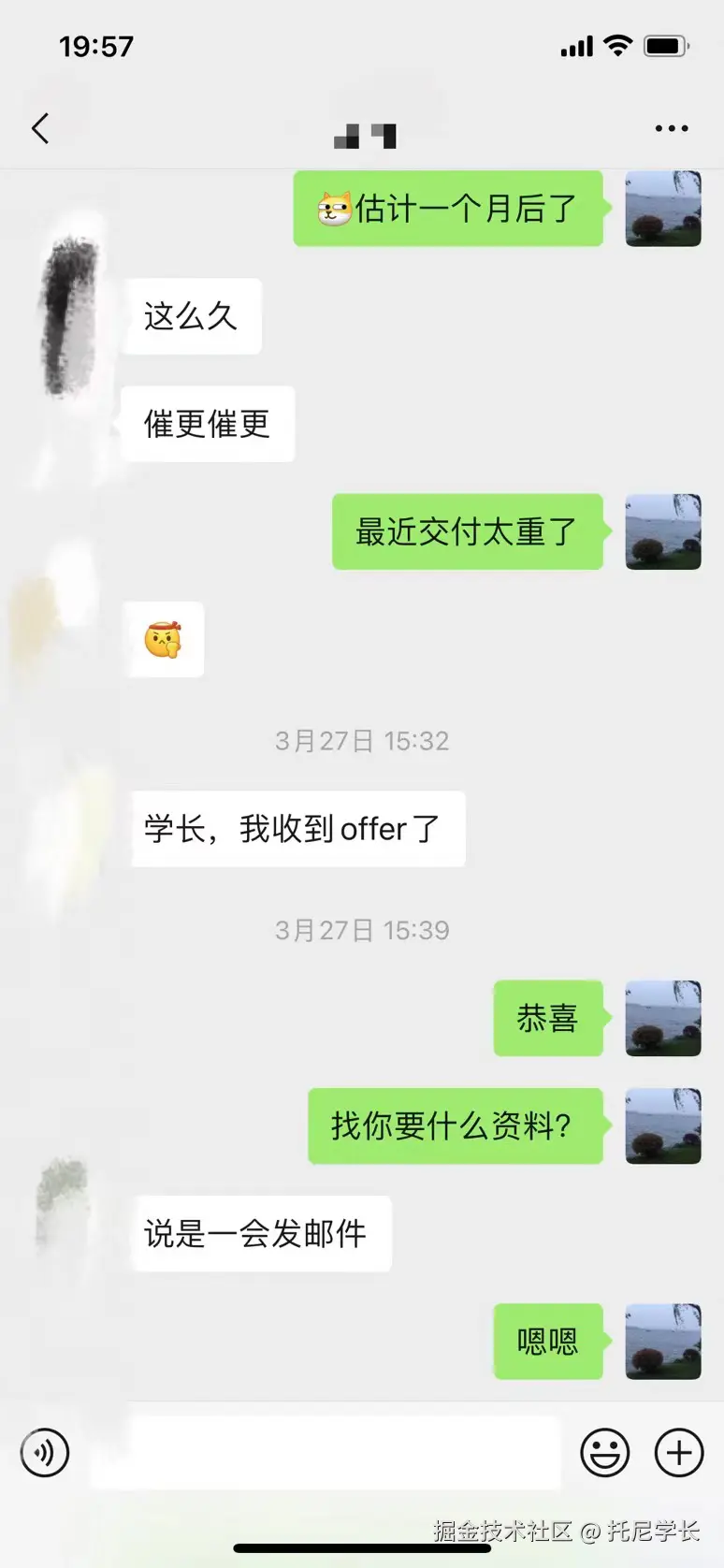Tap the '最近交付太重了' green bubble
This screenshot has height=1568, width=724.
coord(468,532)
